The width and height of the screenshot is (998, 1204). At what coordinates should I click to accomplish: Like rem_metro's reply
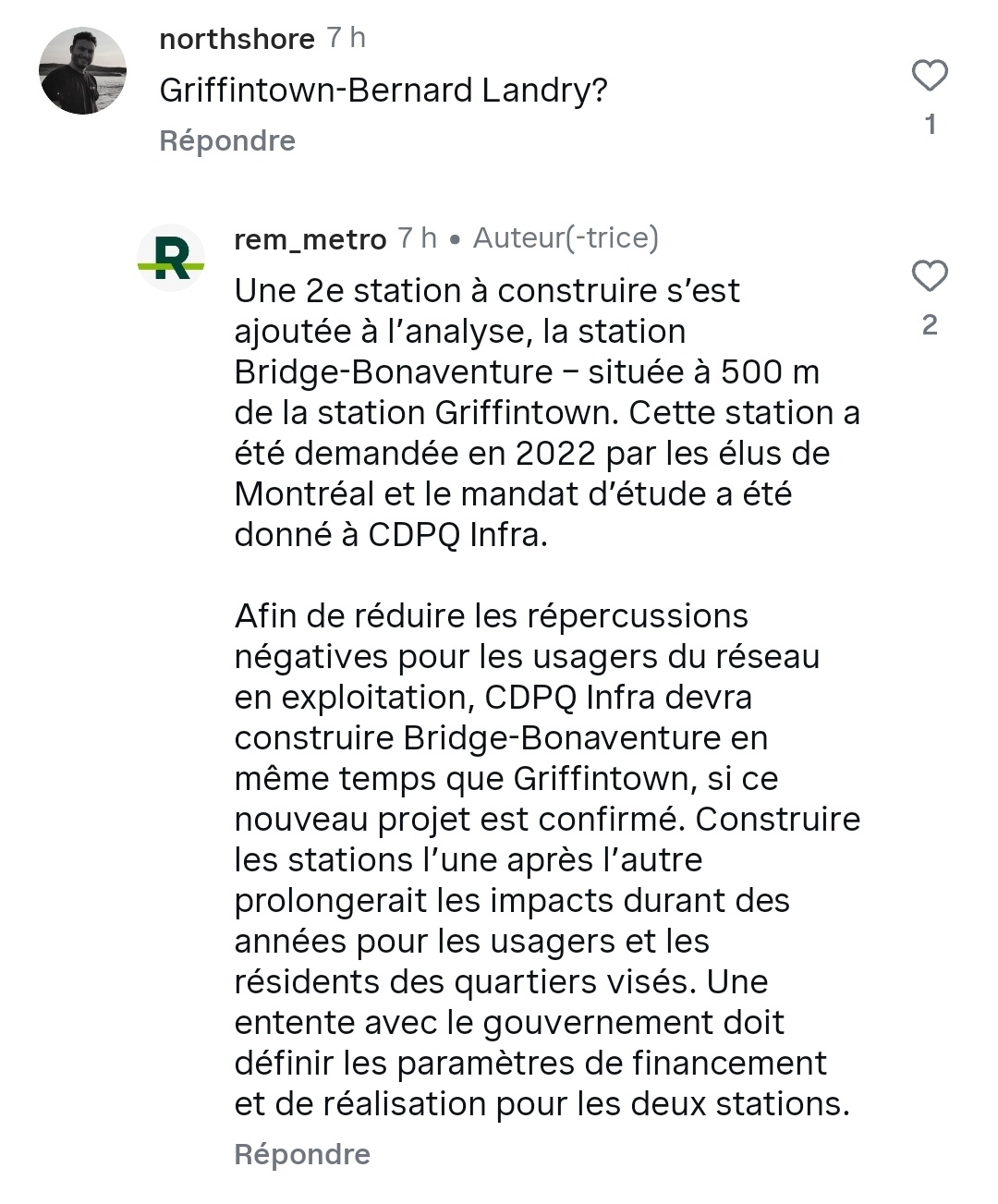[x=930, y=276]
